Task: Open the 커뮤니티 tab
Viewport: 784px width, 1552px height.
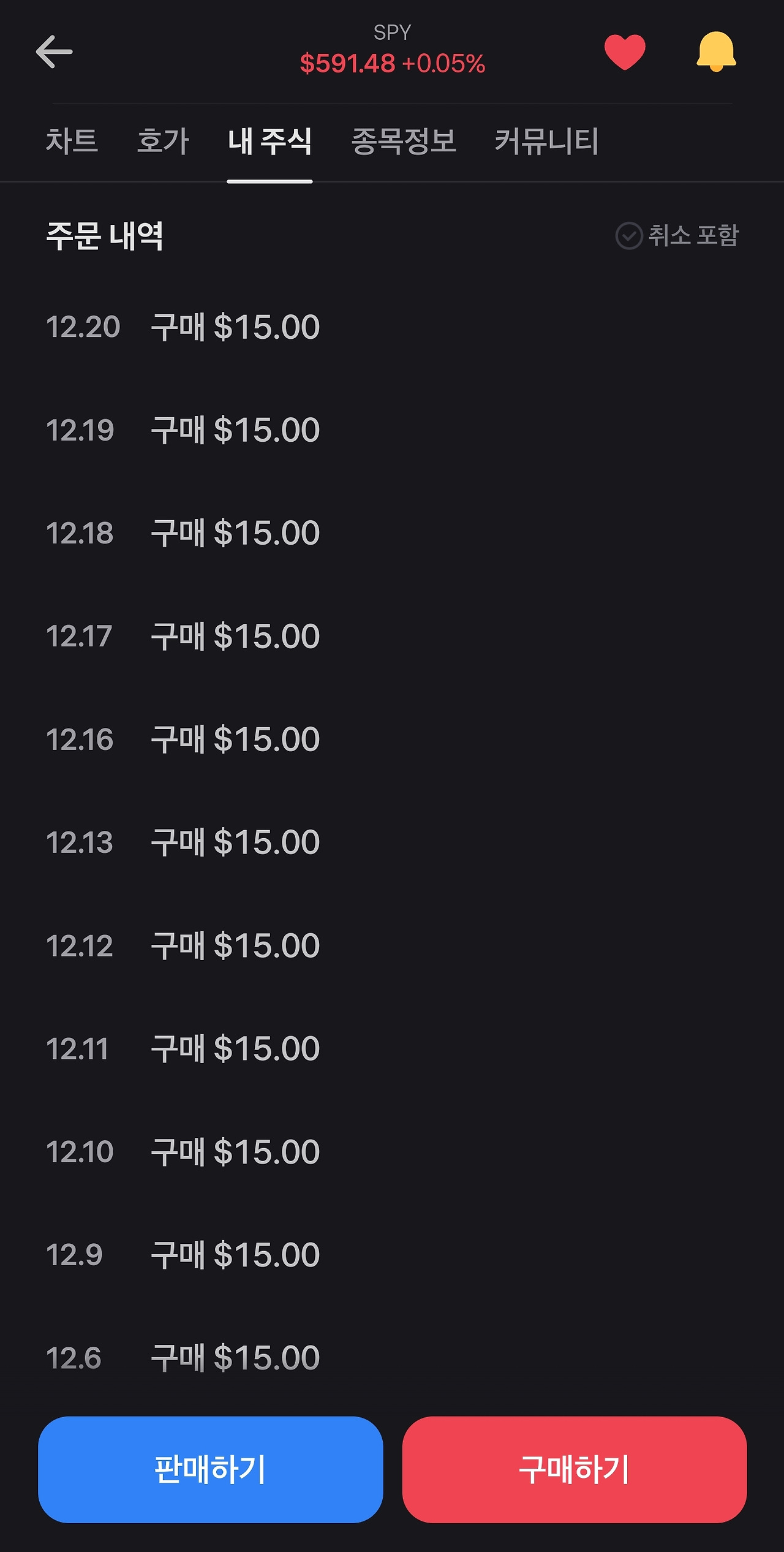Action: [545, 141]
